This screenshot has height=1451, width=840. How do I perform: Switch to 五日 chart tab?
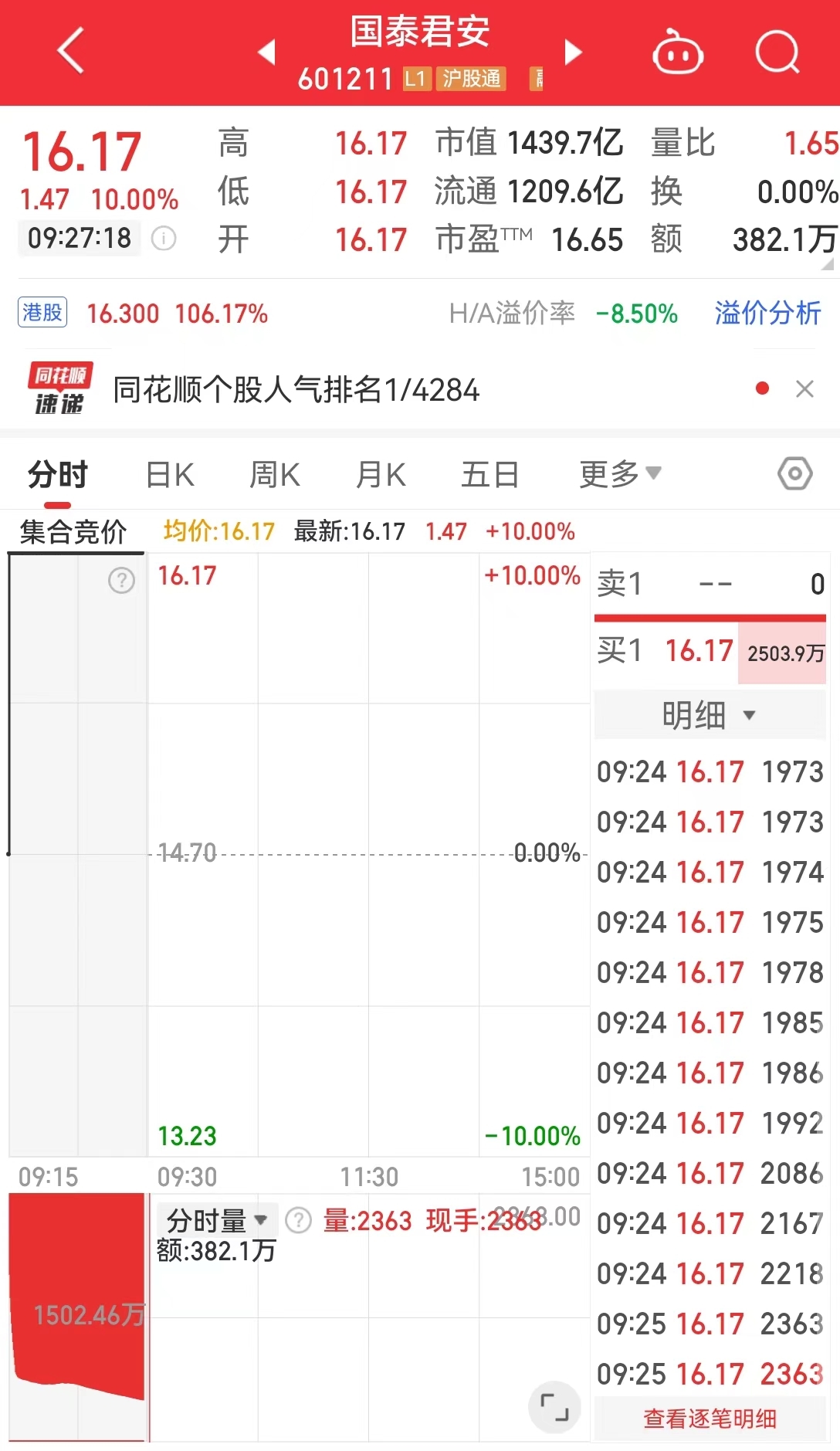coord(489,474)
